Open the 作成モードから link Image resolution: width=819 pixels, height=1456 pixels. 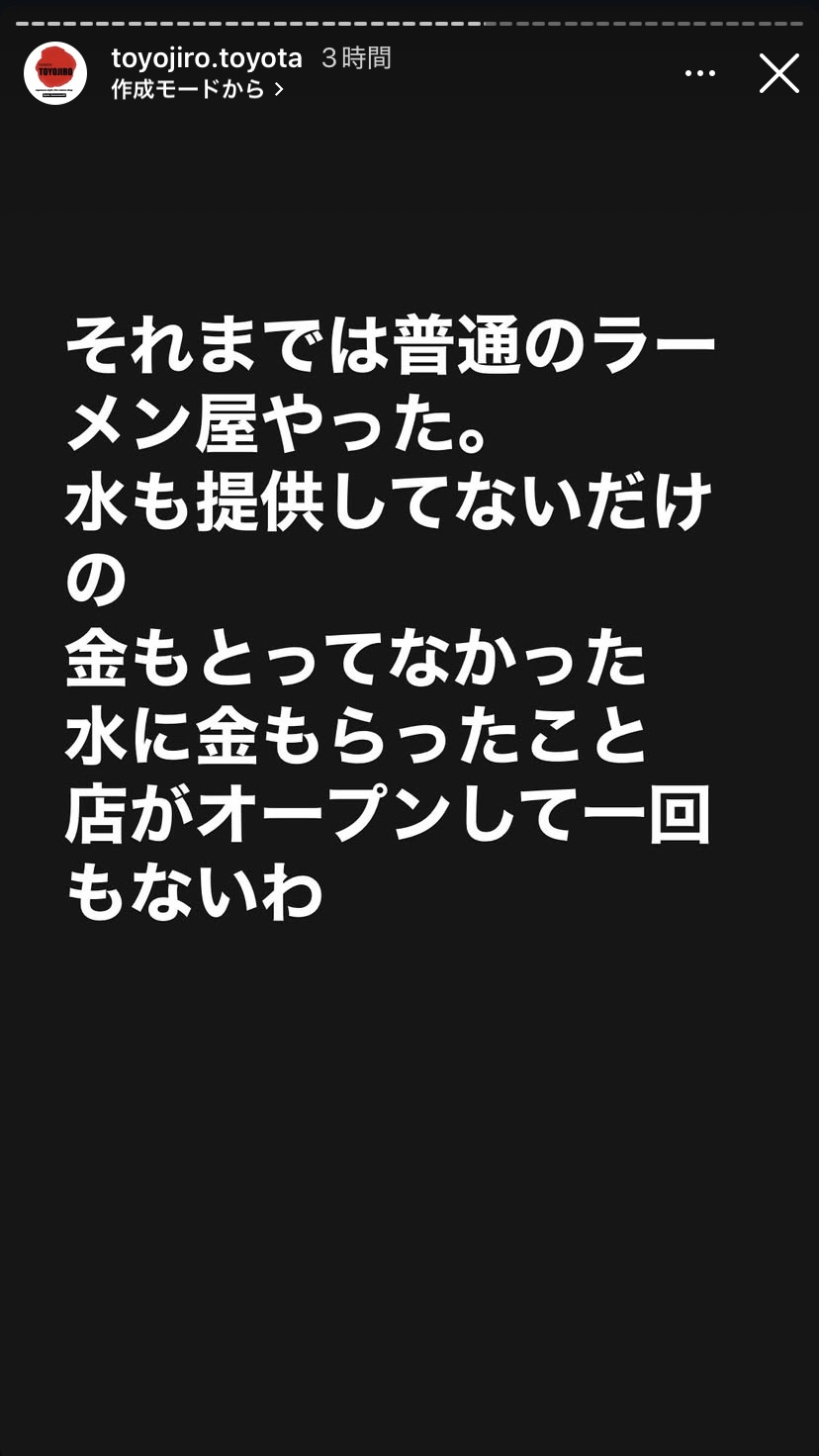[x=198, y=89]
